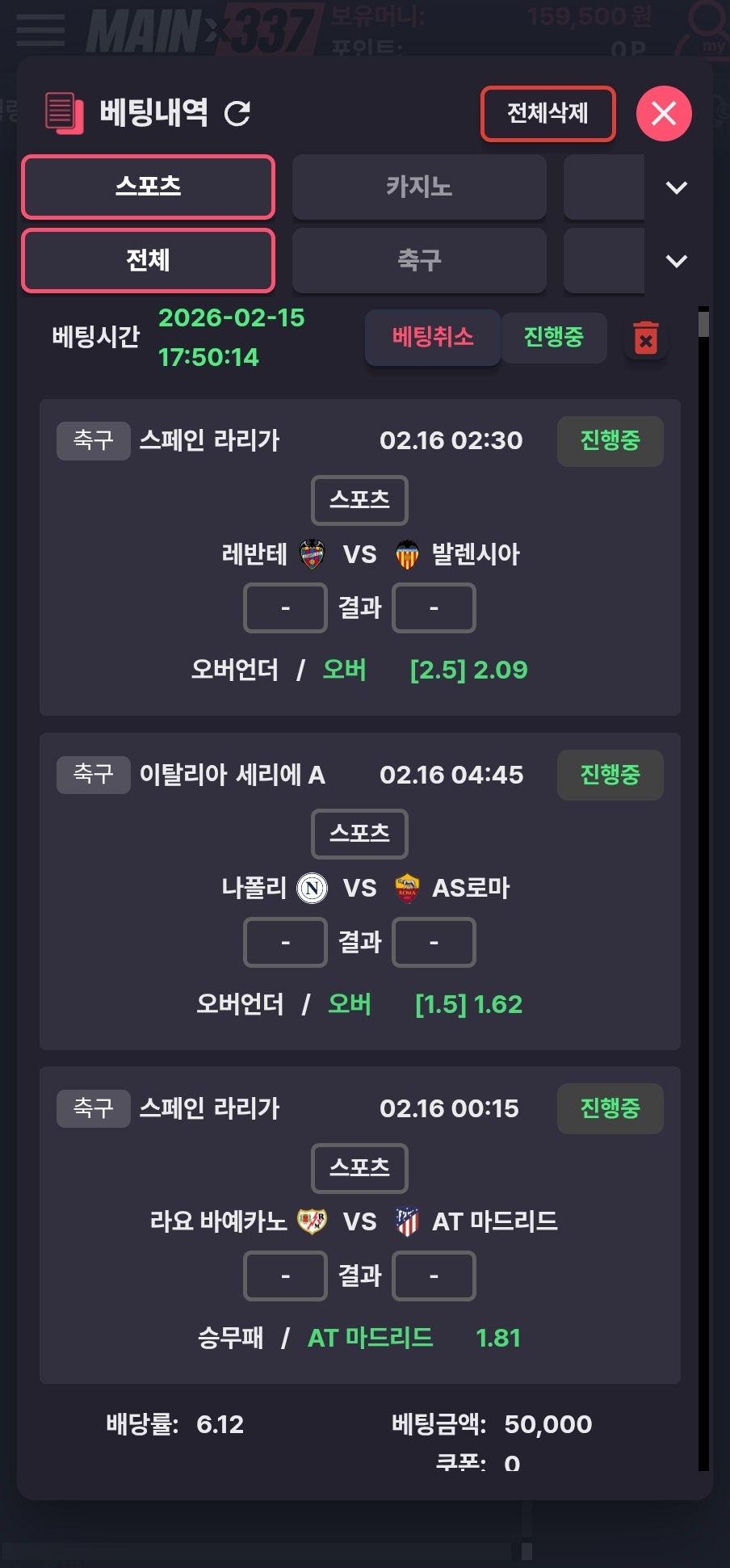Select the 스포츠 tab
This screenshot has height=1568, width=730.
pyautogui.click(x=148, y=187)
